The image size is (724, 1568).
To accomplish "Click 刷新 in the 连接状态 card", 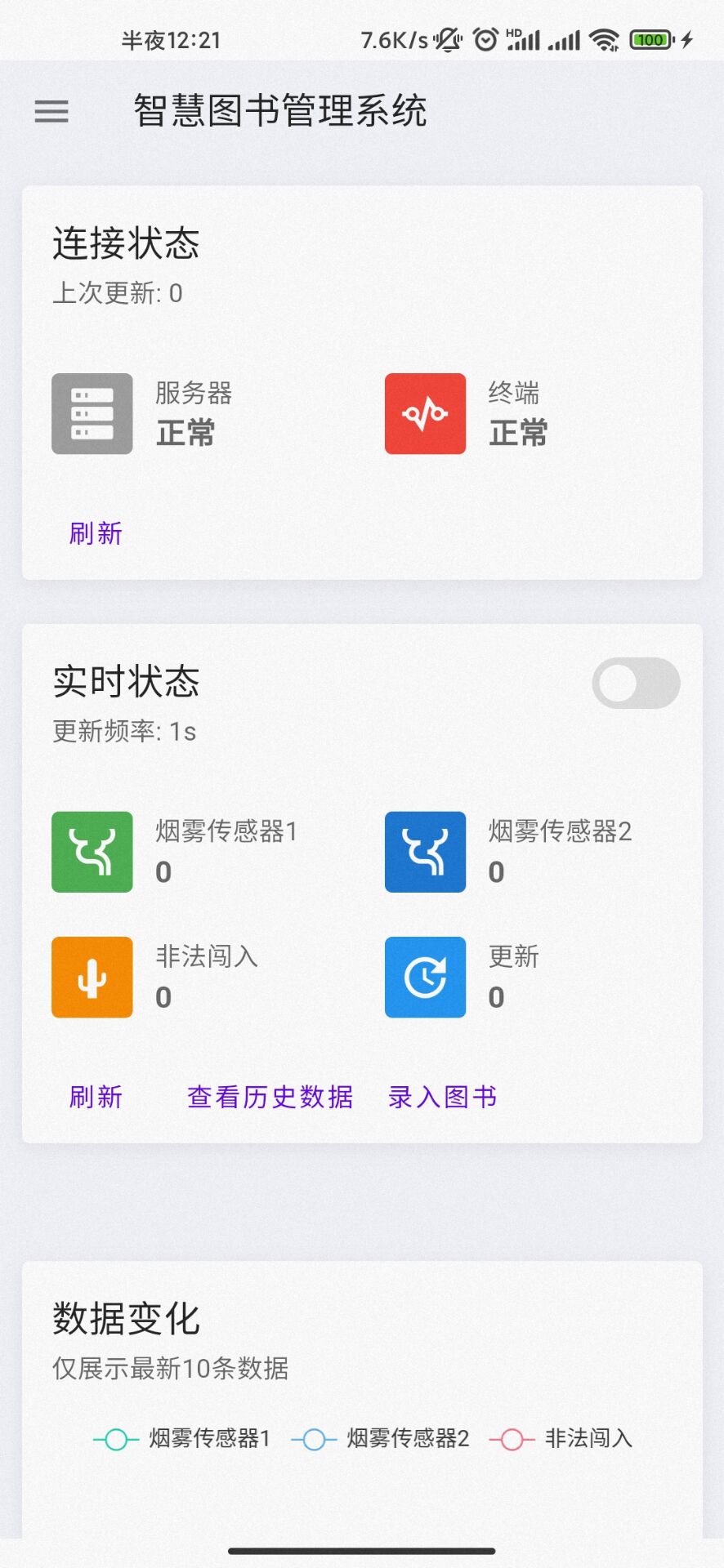I will pos(96,532).
